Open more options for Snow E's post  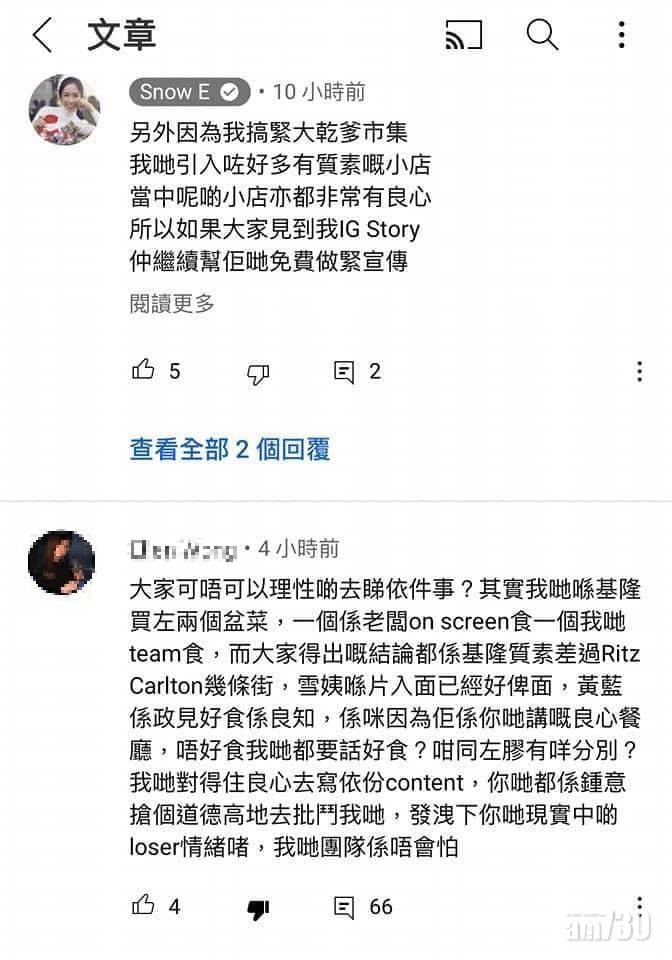[639, 372]
